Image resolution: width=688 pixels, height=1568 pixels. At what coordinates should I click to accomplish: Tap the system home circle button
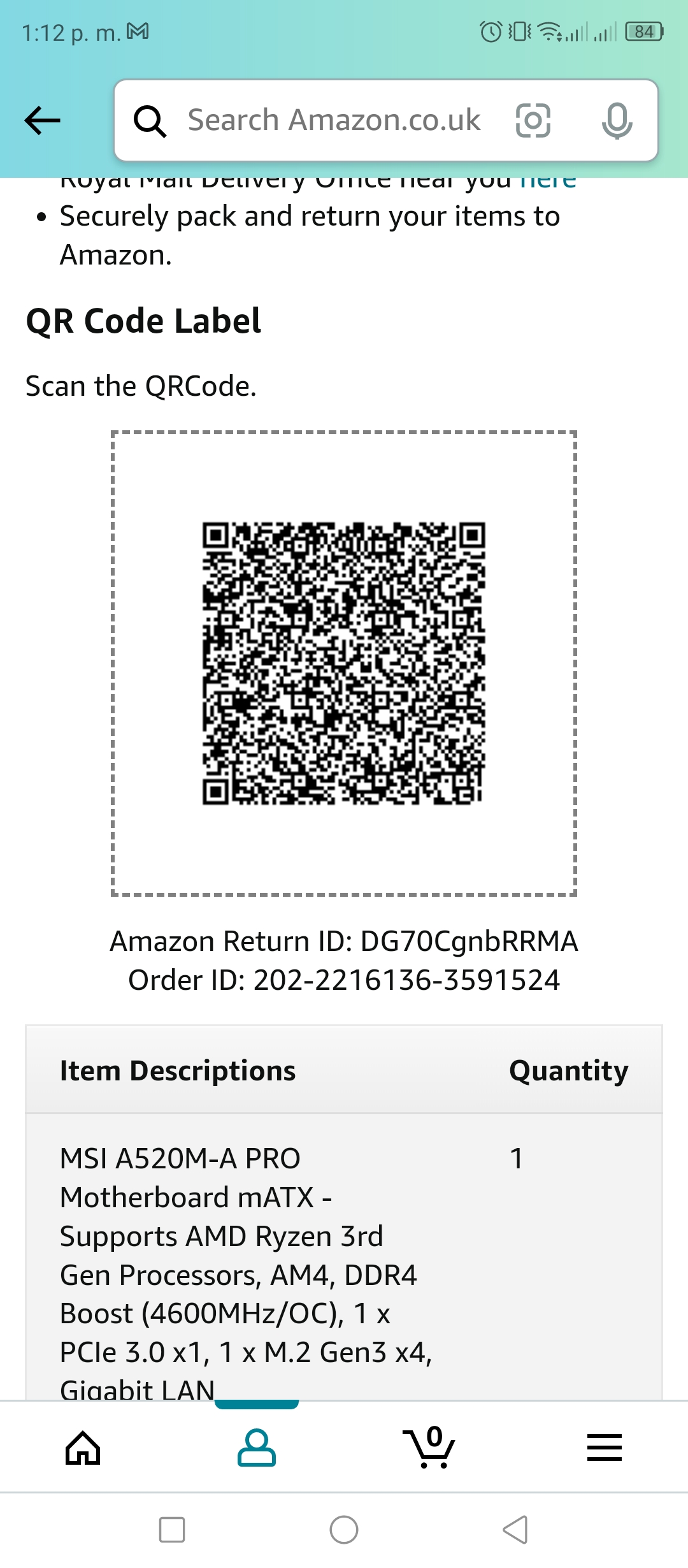pyautogui.click(x=344, y=1530)
